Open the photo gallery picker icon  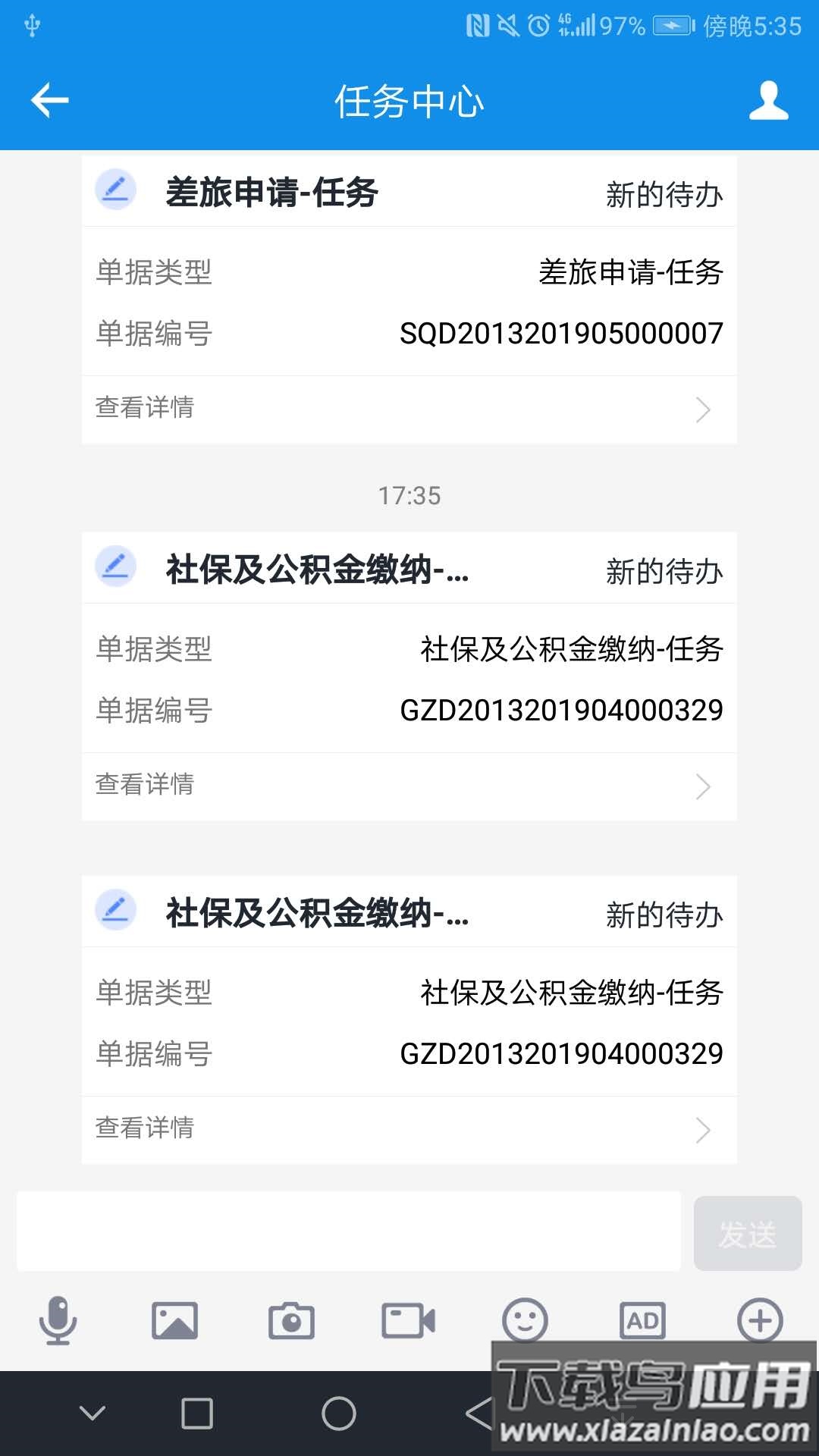point(175,1321)
